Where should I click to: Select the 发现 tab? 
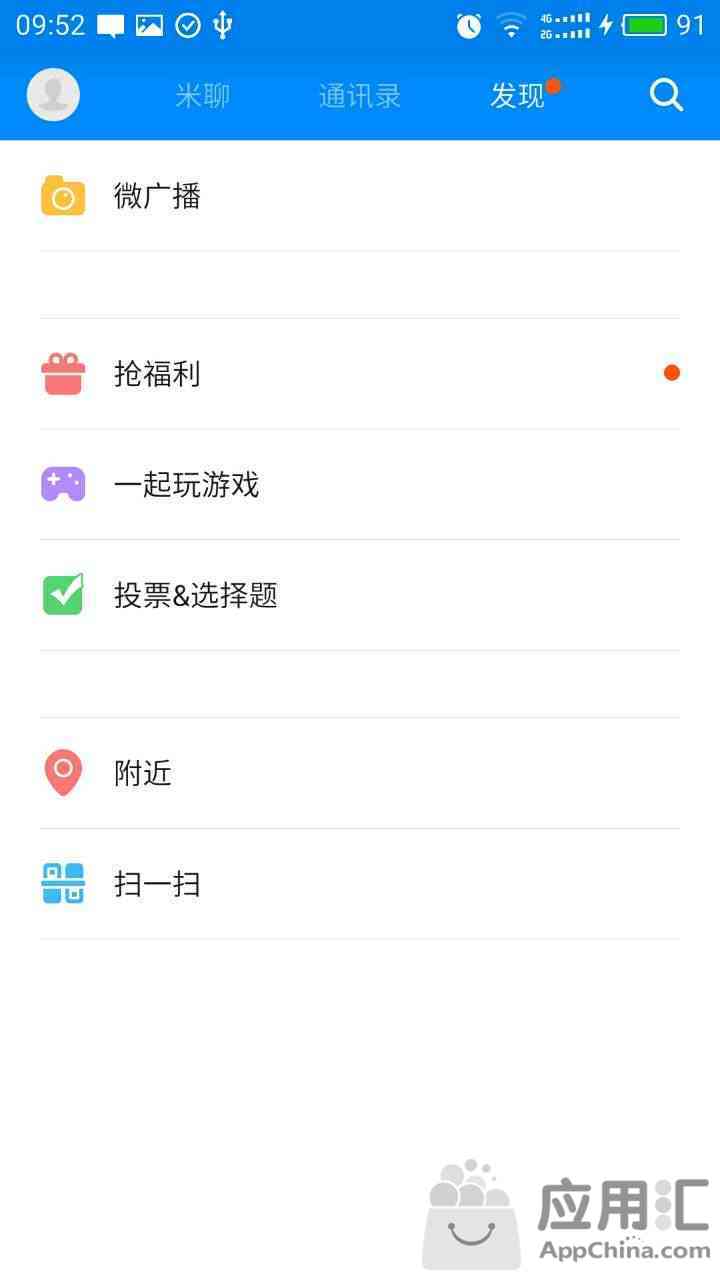(x=518, y=96)
